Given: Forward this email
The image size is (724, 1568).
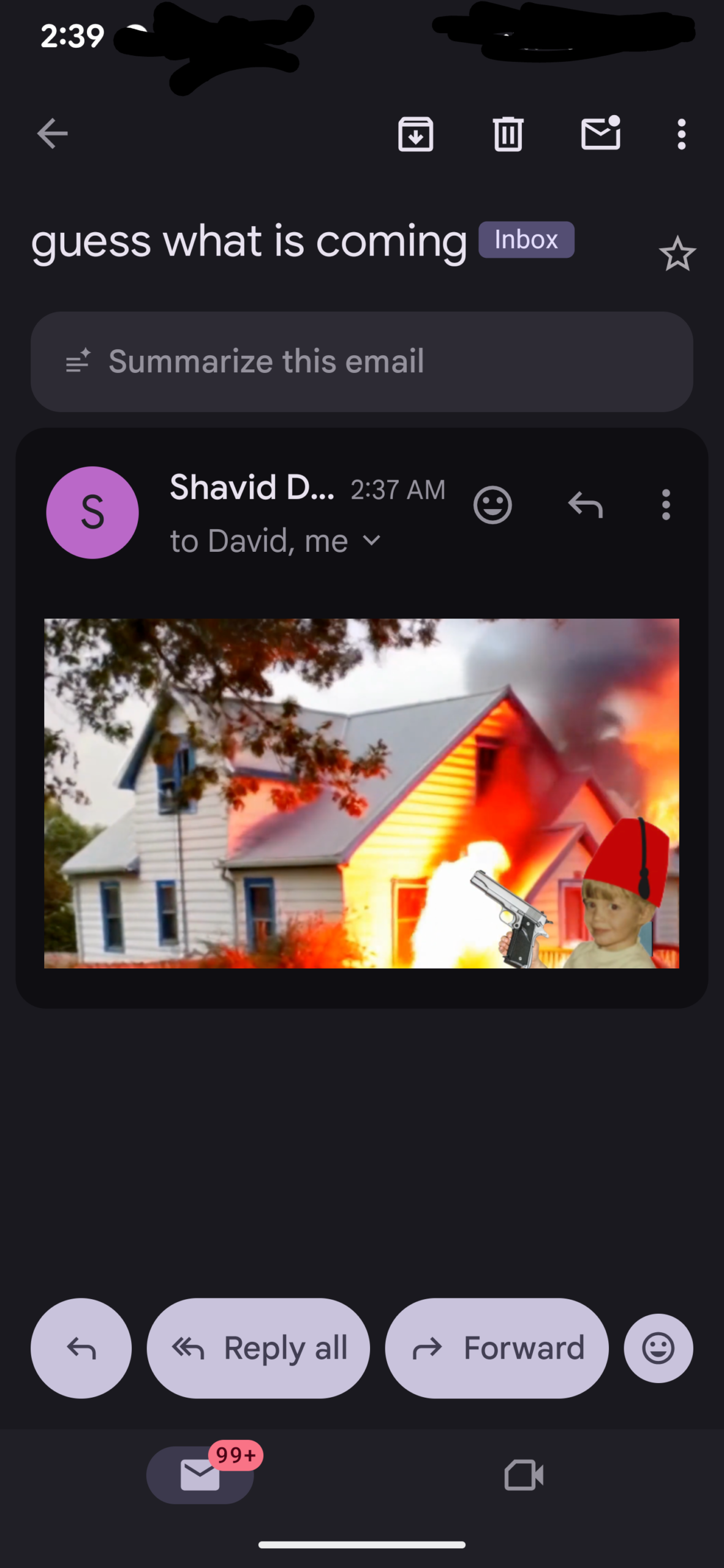Looking at the screenshot, I should [496, 1347].
